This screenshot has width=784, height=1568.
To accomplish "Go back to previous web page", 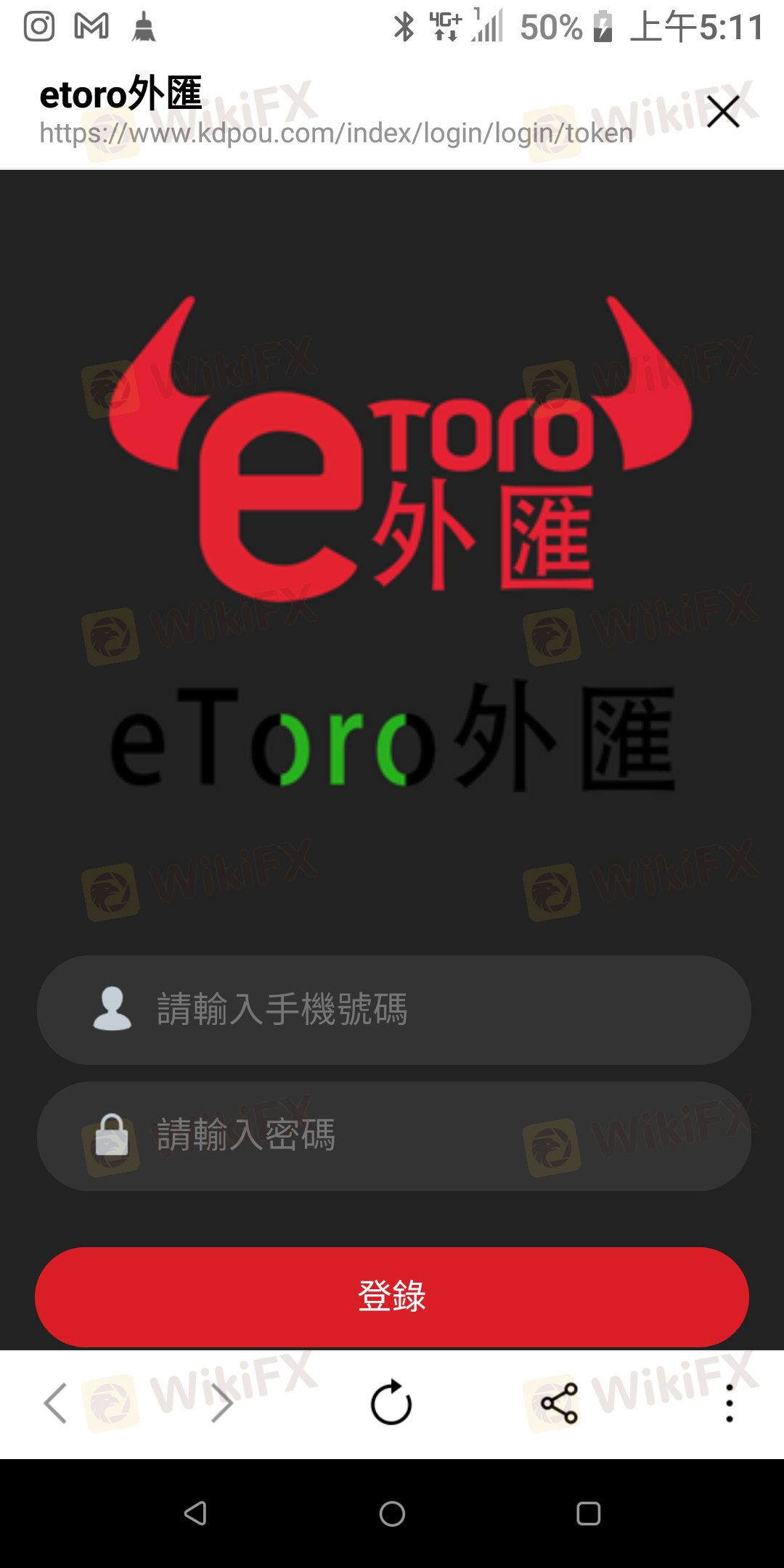I will click(56, 1403).
